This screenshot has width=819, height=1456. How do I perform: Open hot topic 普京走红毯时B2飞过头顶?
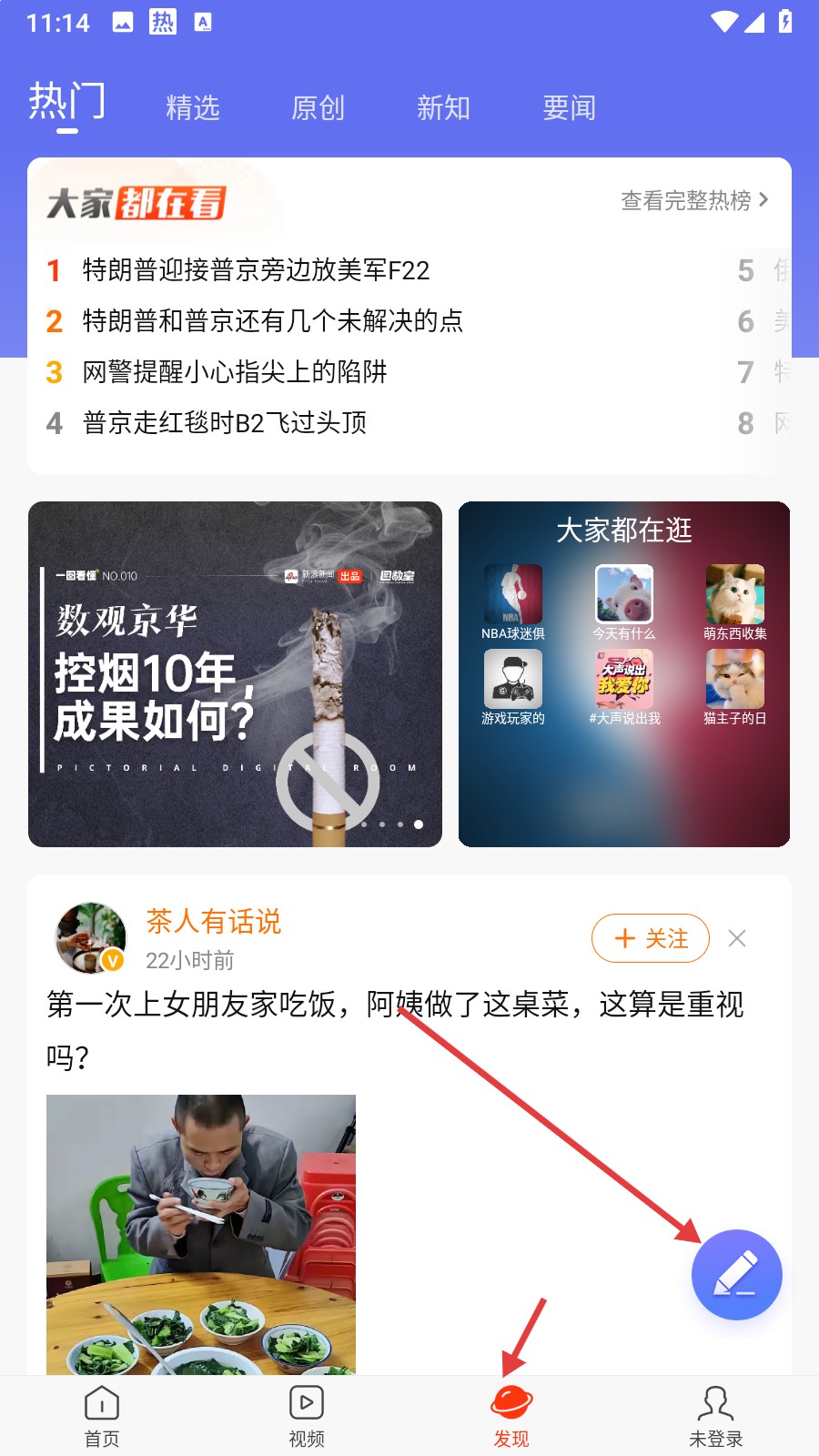pyautogui.click(x=225, y=423)
